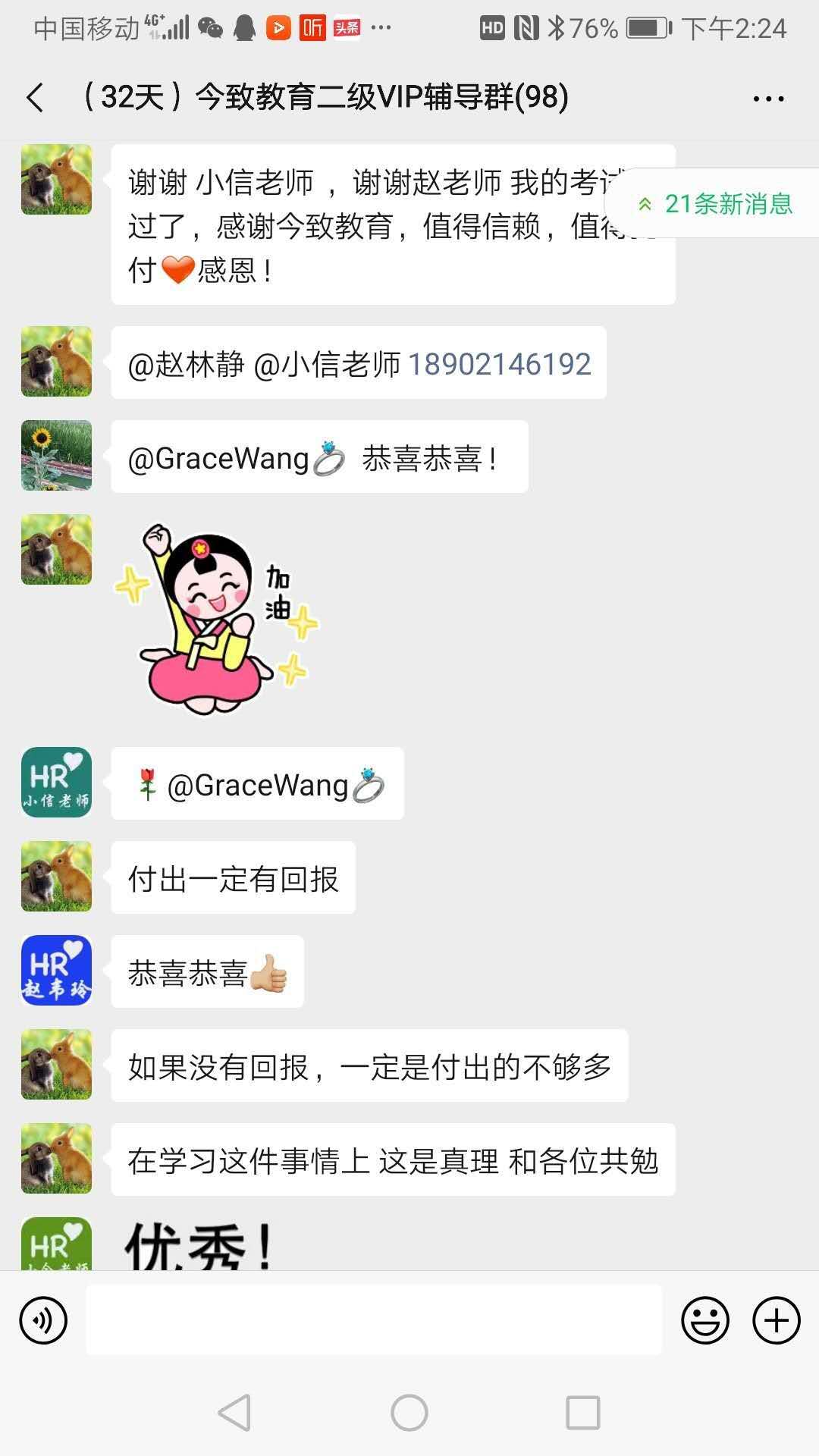This screenshot has height=1456, width=819.
Task: Open the system recent apps button
Action: 582,1413
